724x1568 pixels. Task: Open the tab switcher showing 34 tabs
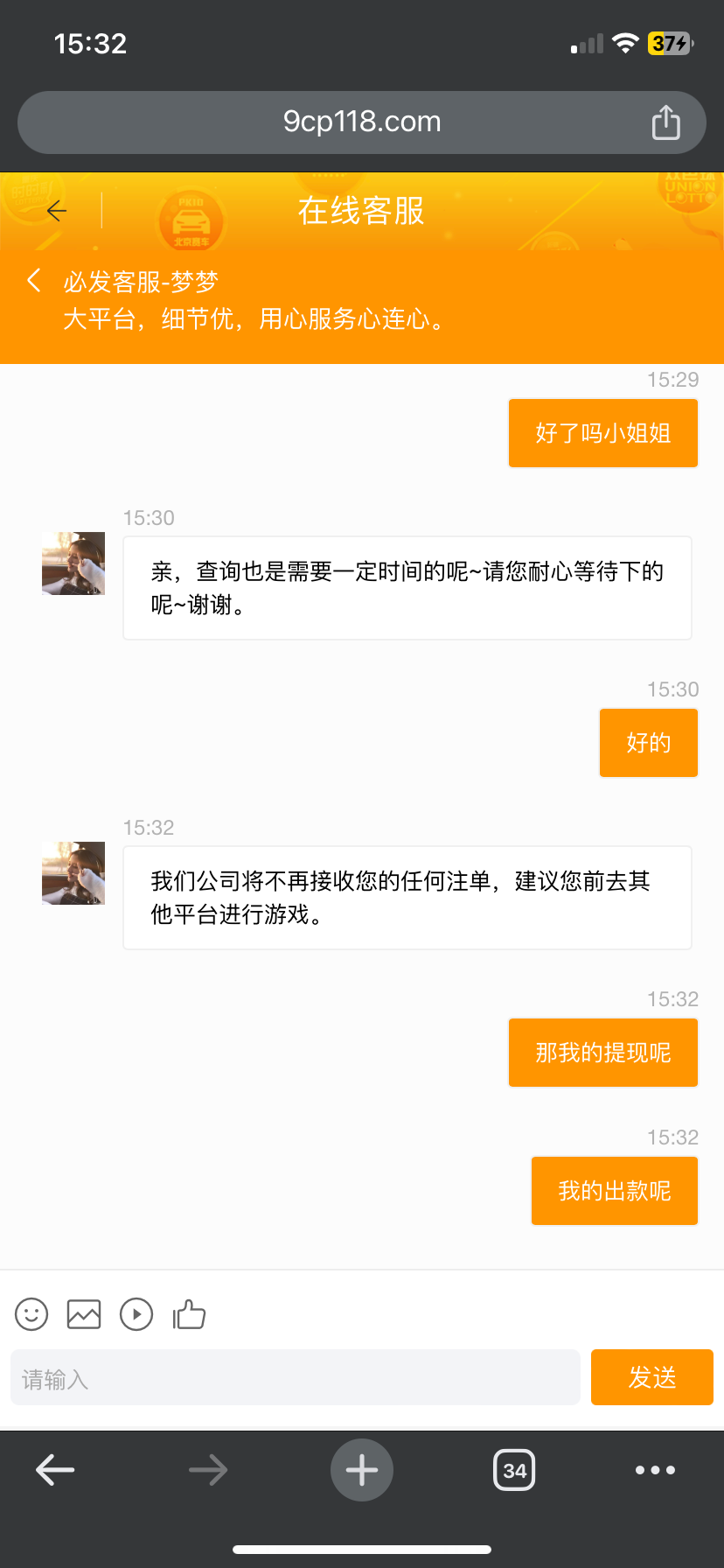coord(514,1470)
